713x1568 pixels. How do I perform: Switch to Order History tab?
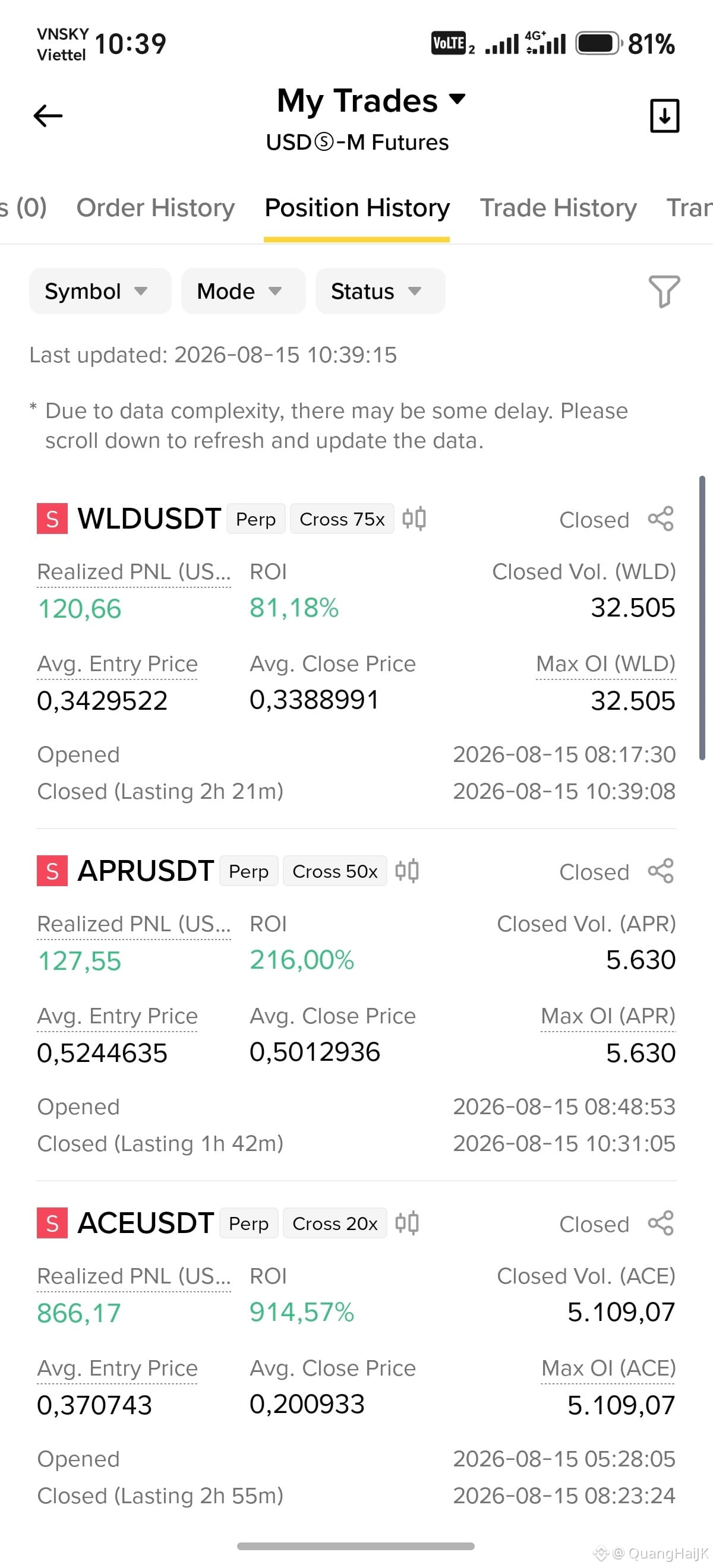coord(155,208)
